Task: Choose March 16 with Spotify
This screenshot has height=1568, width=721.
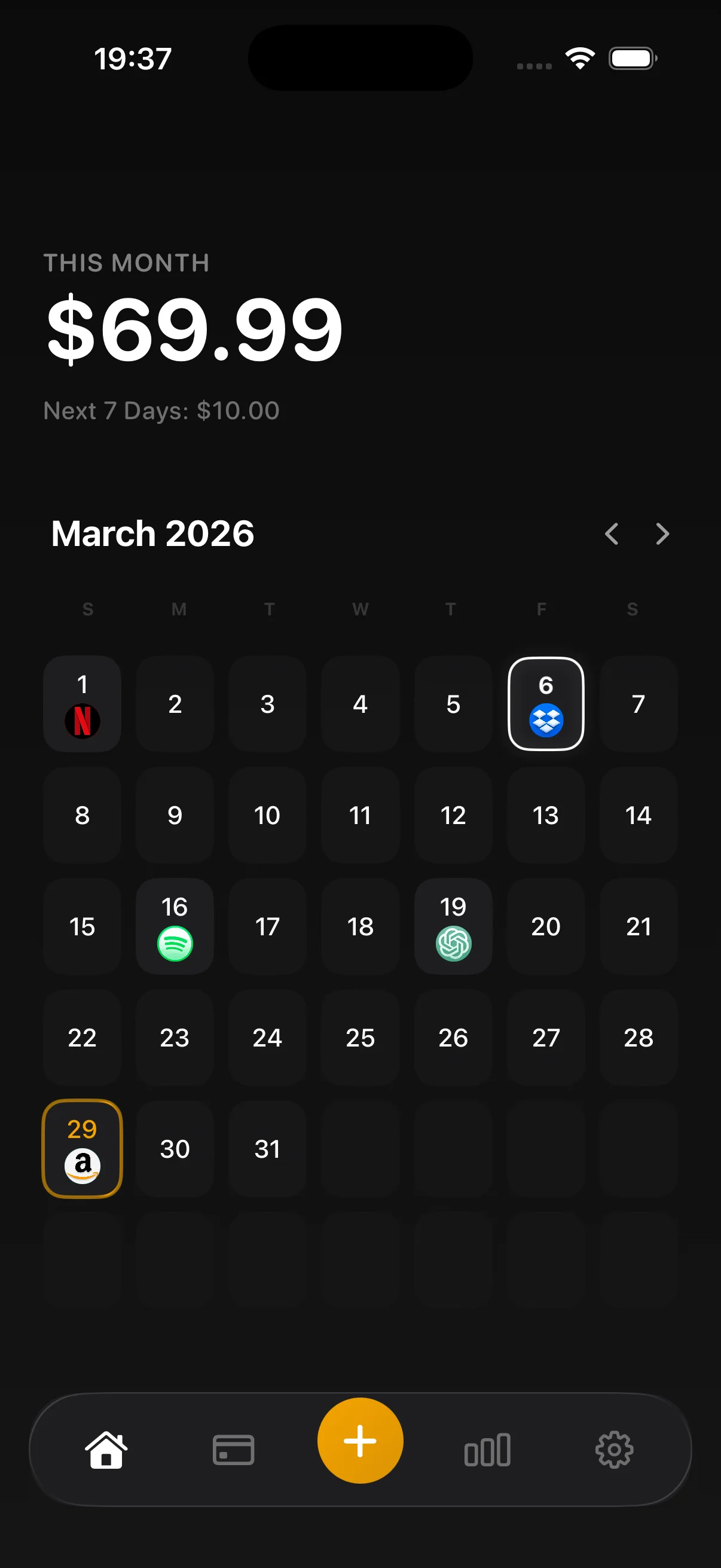Action: pyautogui.click(x=175, y=926)
